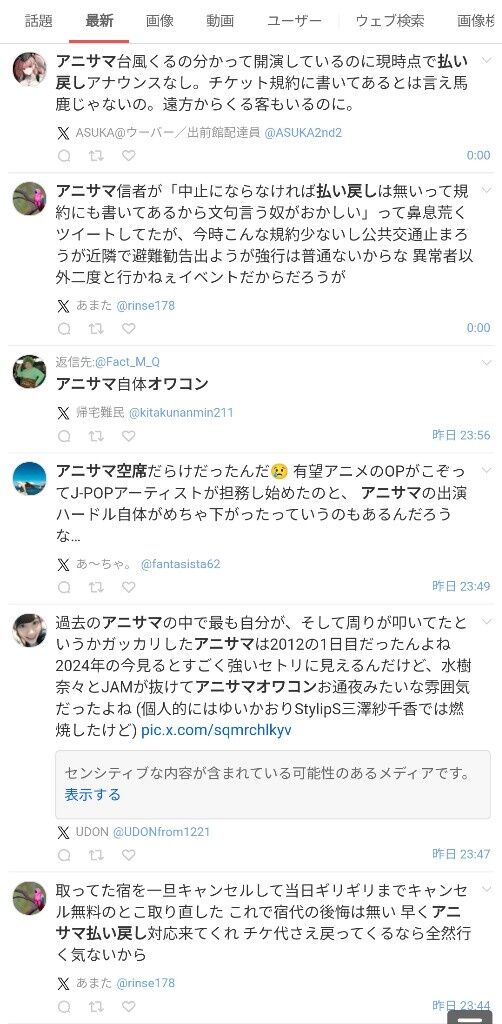This screenshot has height=1024, width=502.
Task: Like the post by @fantasista62
Action: click(129, 586)
